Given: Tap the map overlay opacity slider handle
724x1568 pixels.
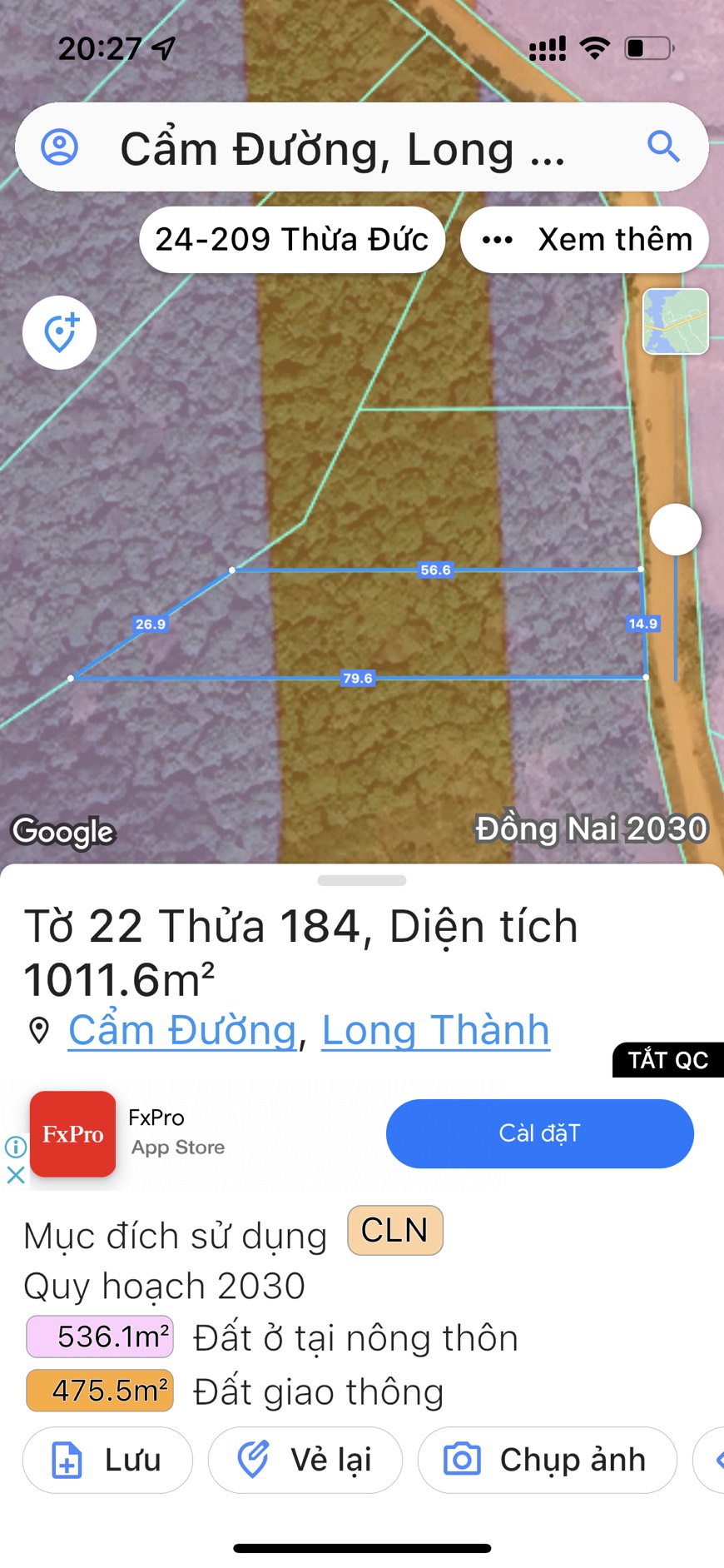Looking at the screenshot, I should click(x=675, y=530).
